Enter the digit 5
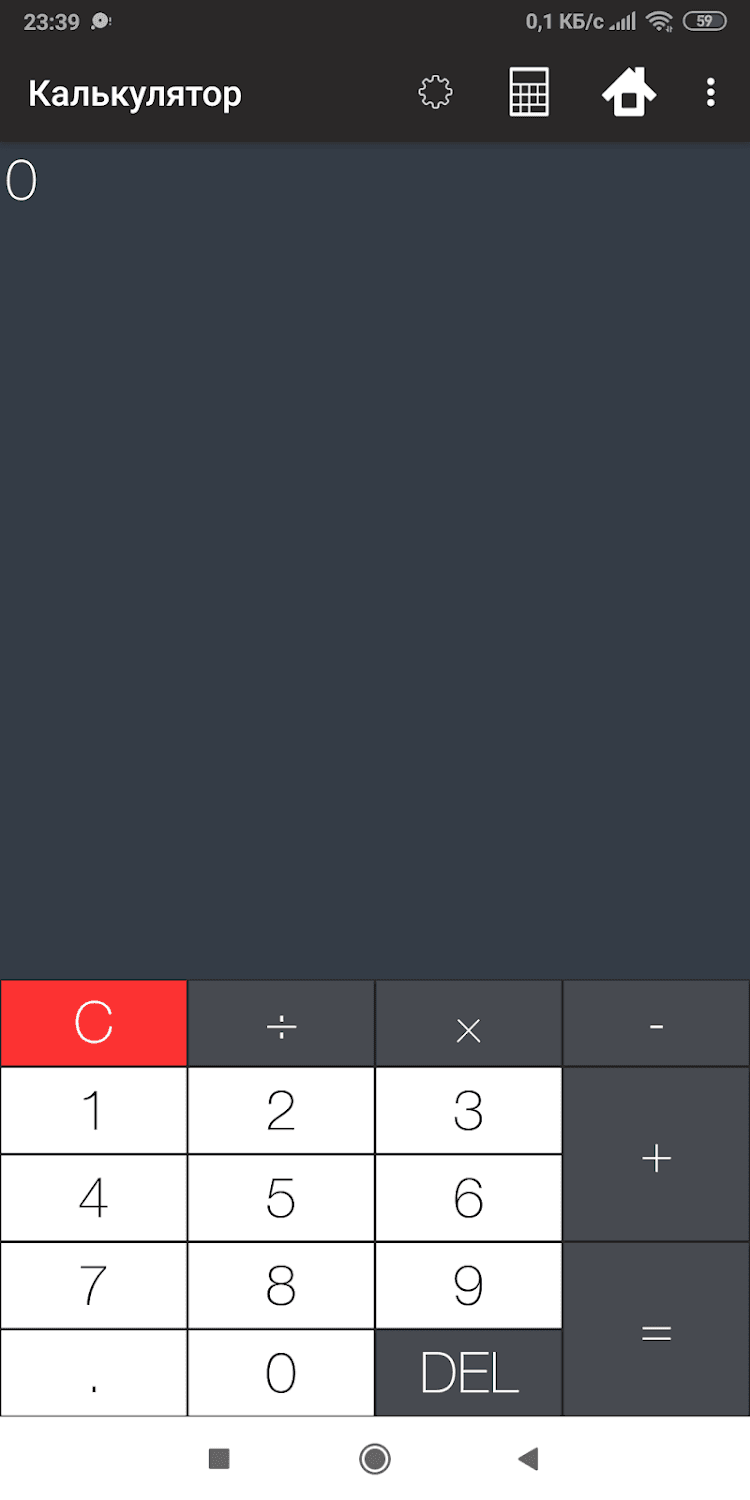This screenshot has width=750, height=1500. 281,1198
